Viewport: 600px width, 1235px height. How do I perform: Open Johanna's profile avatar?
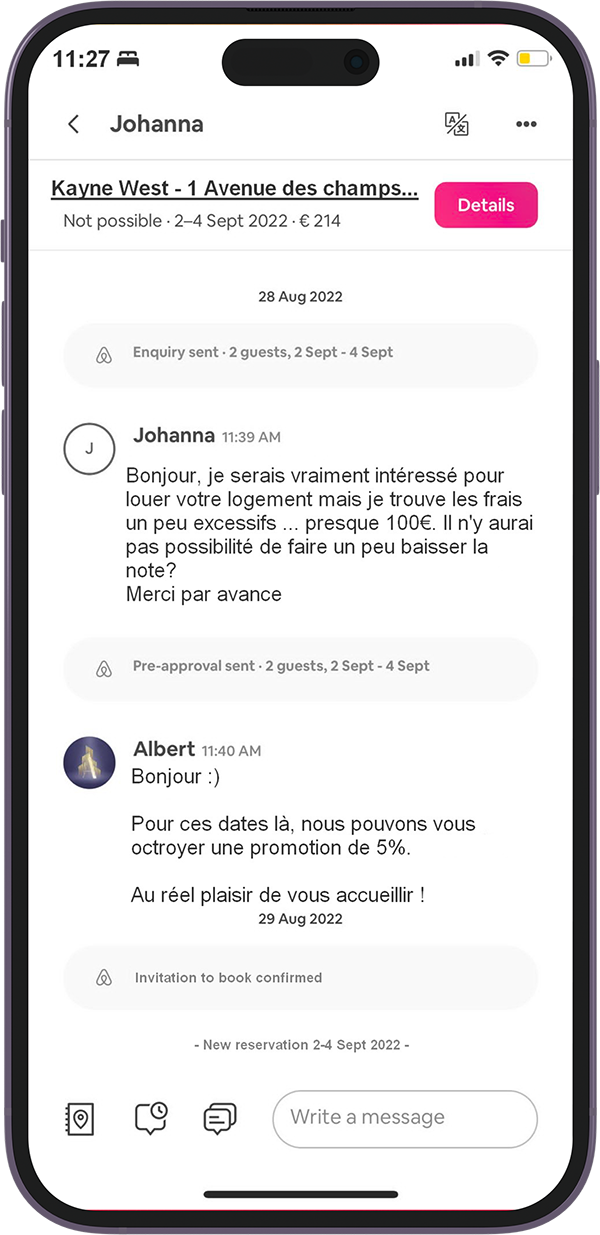point(89,448)
